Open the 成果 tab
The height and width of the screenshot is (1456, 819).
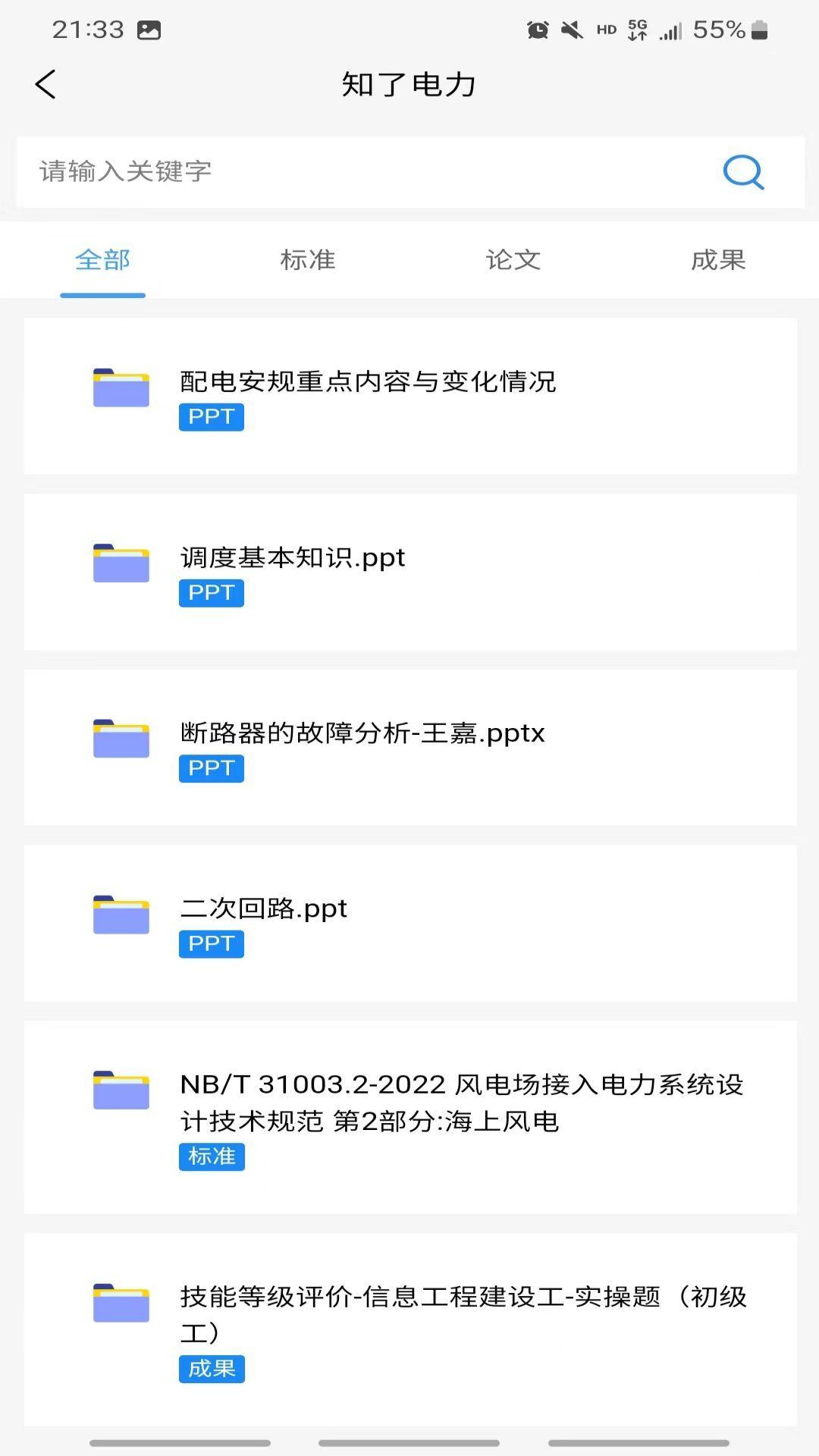click(x=719, y=259)
